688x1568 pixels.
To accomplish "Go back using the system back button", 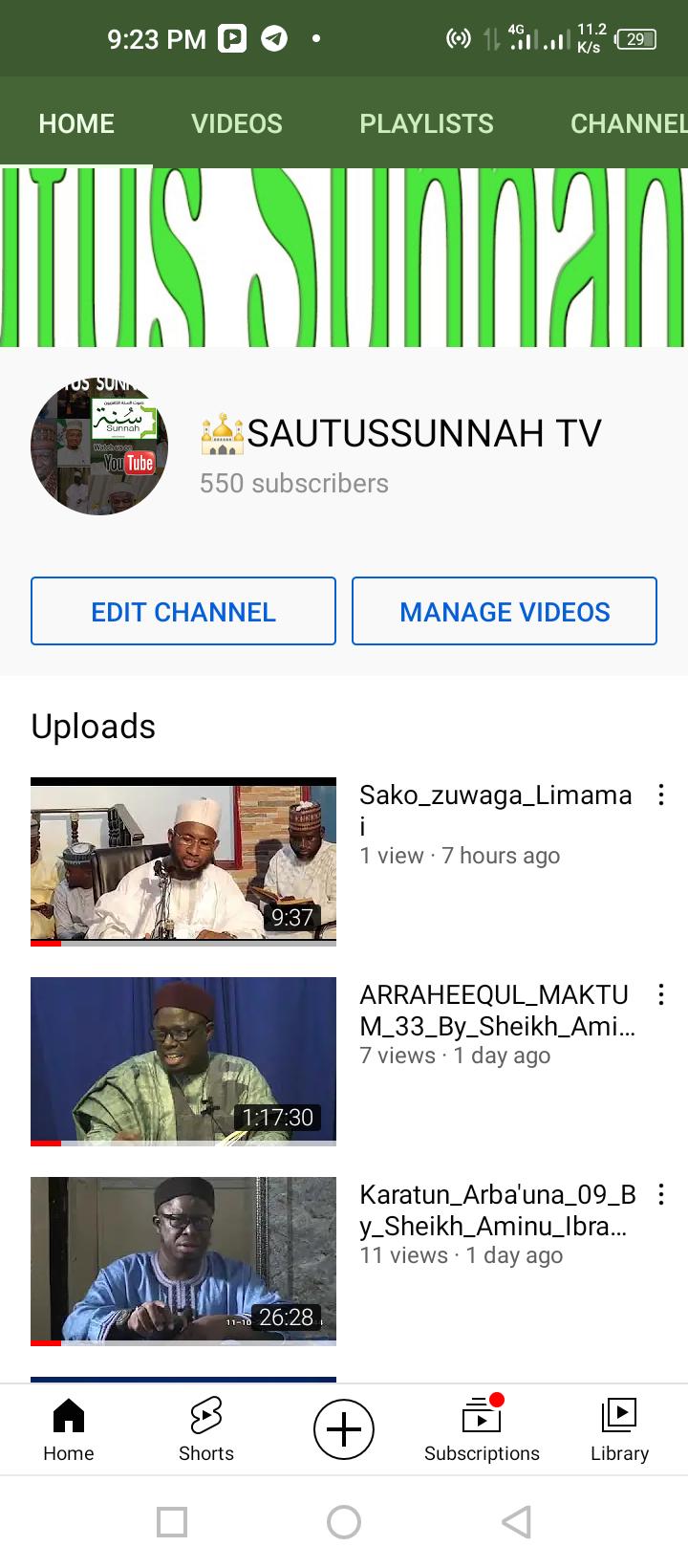I will pos(516,1522).
